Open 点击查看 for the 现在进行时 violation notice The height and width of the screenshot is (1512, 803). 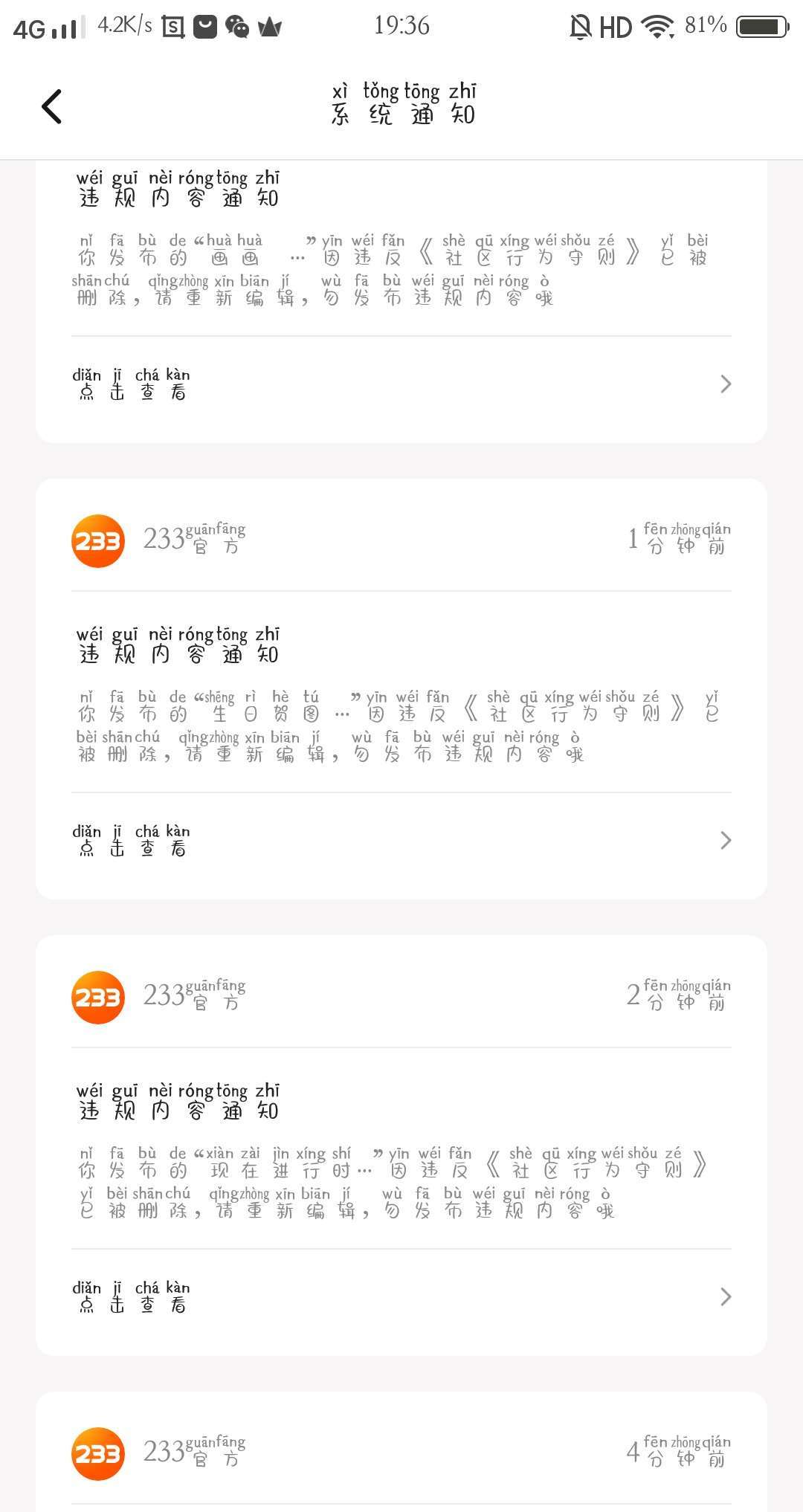click(401, 1296)
